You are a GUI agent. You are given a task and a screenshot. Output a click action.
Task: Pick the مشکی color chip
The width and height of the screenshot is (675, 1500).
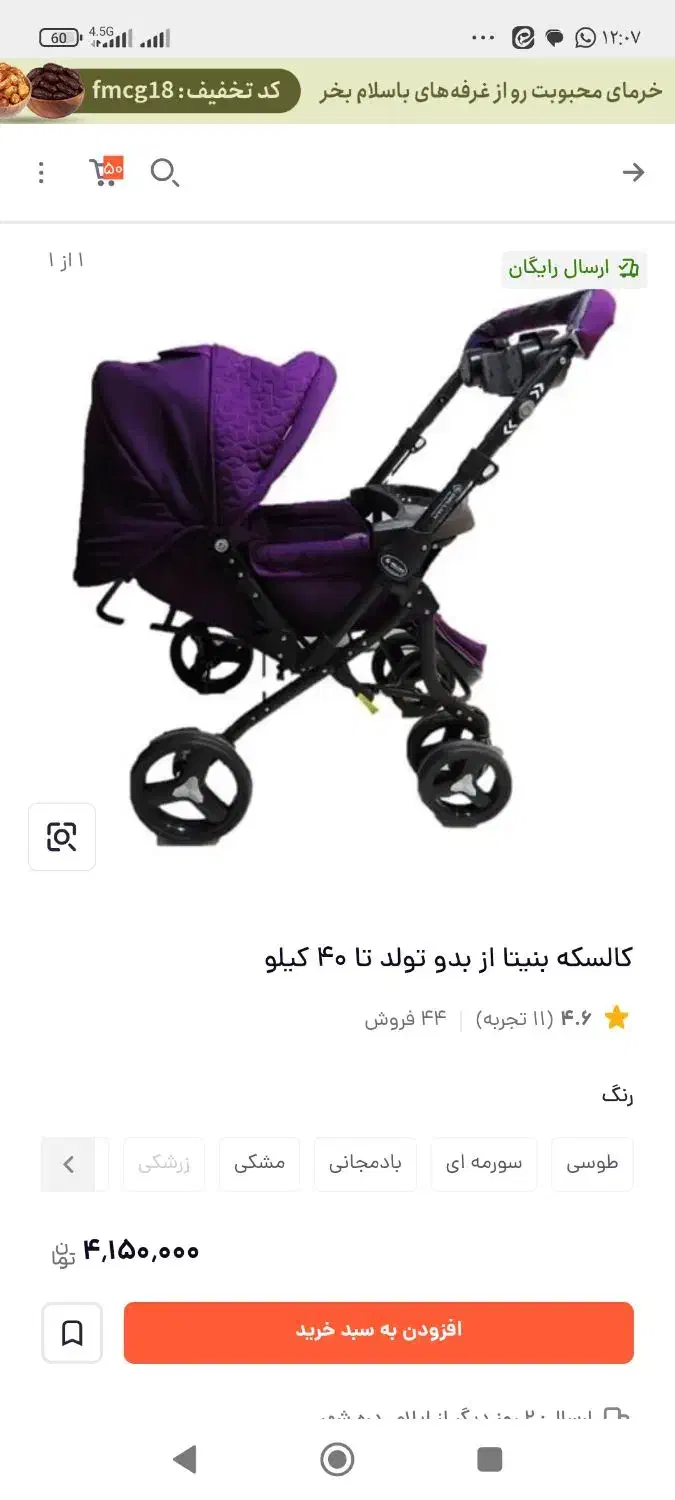point(259,1164)
